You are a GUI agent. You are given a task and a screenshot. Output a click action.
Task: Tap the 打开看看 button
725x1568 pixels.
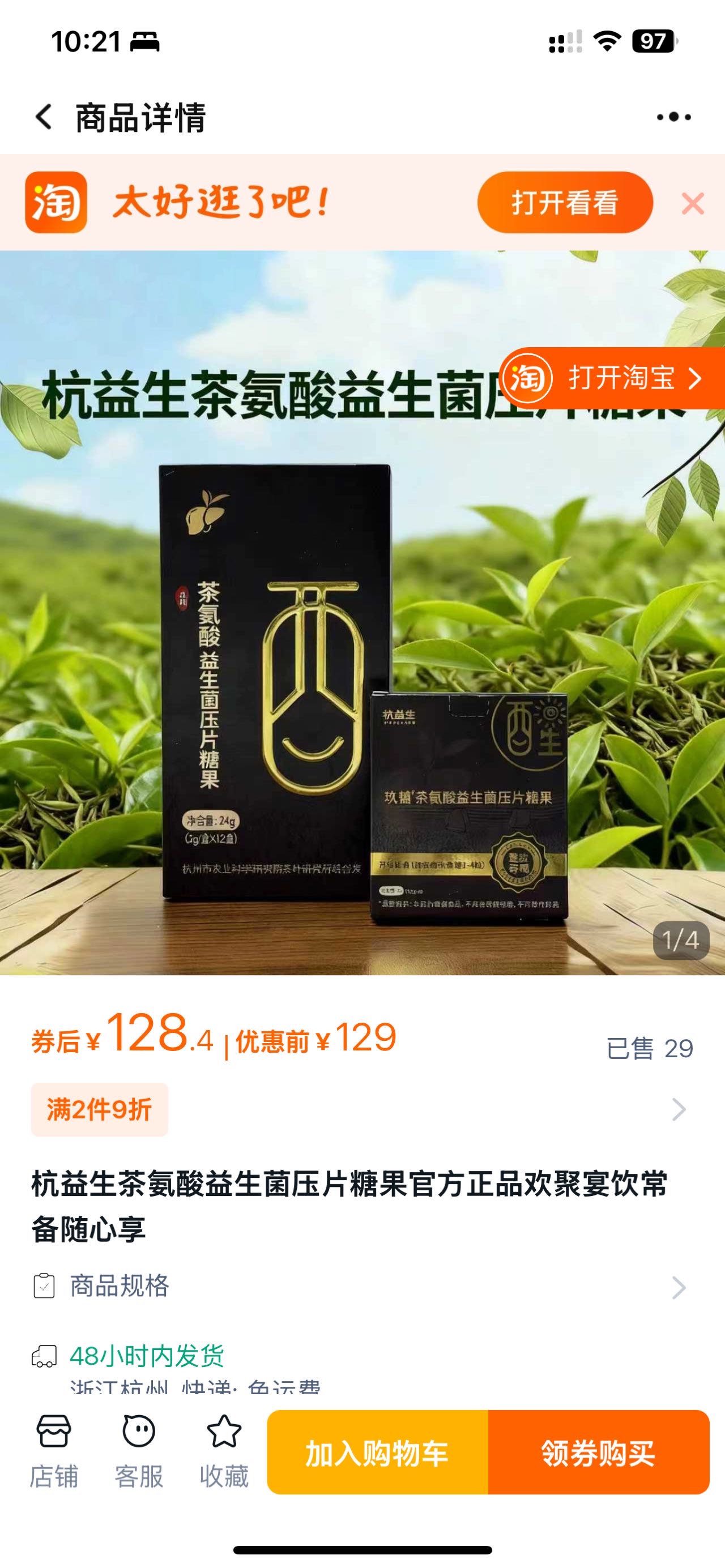coord(564,203)
